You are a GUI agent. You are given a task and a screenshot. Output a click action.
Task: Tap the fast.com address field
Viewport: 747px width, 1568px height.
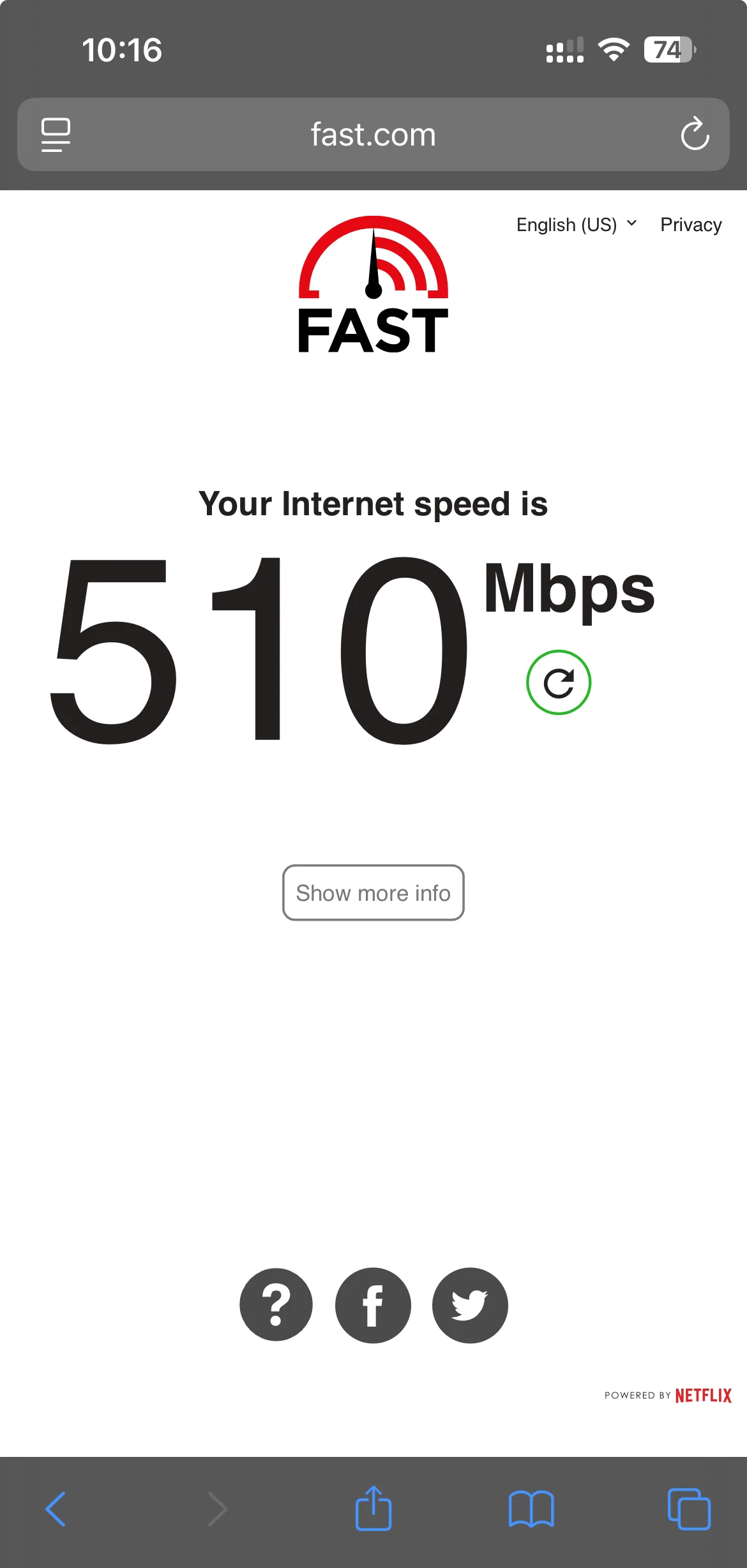[373, 135]
